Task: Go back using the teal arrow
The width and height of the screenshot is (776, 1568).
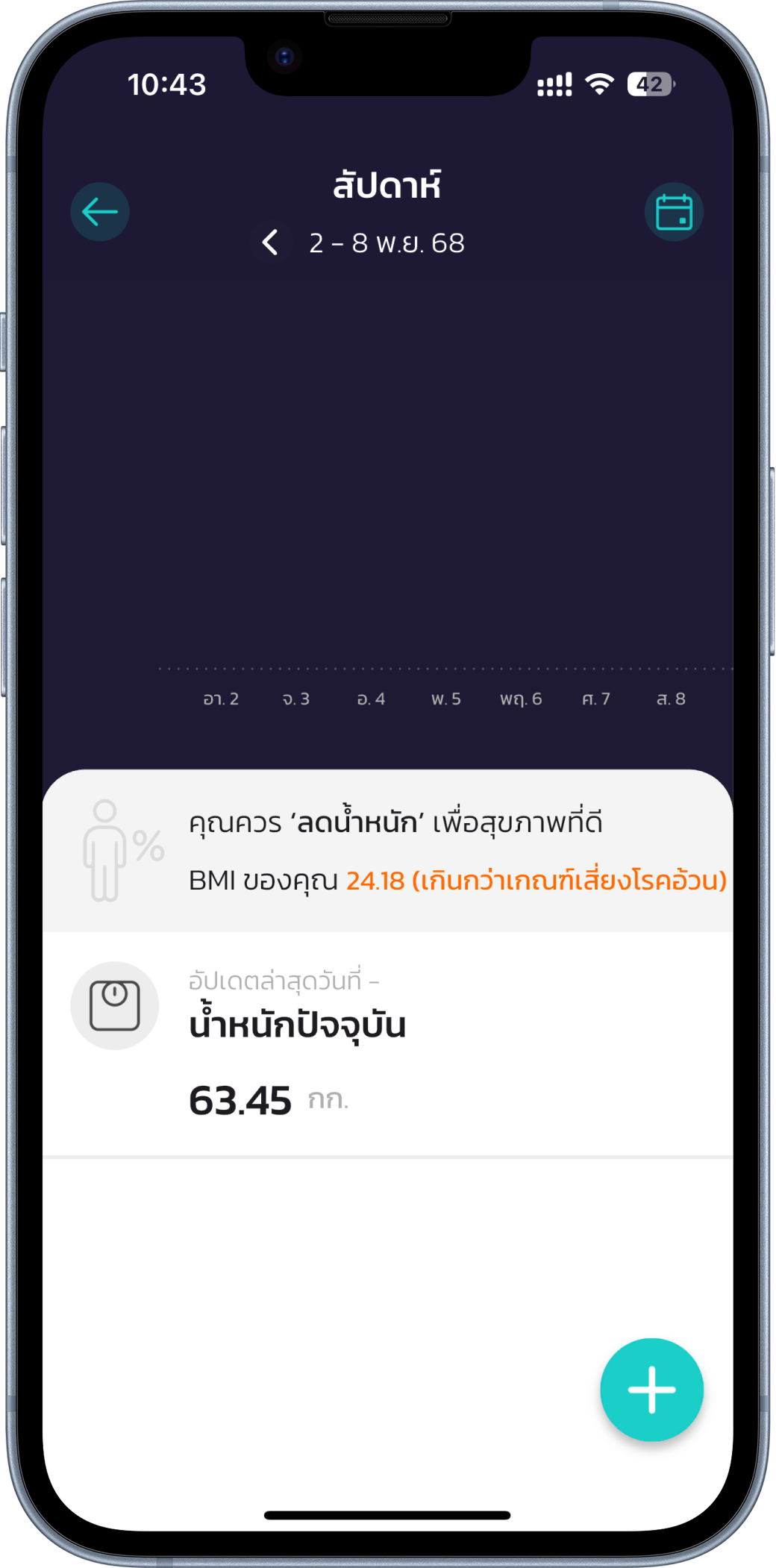Action: (100, 212)
